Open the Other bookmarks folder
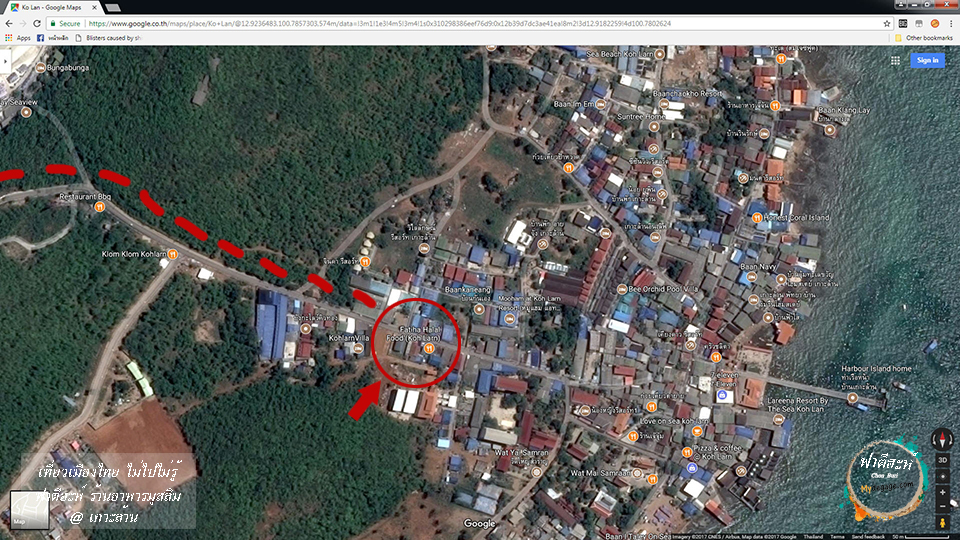 pos(925,38)
